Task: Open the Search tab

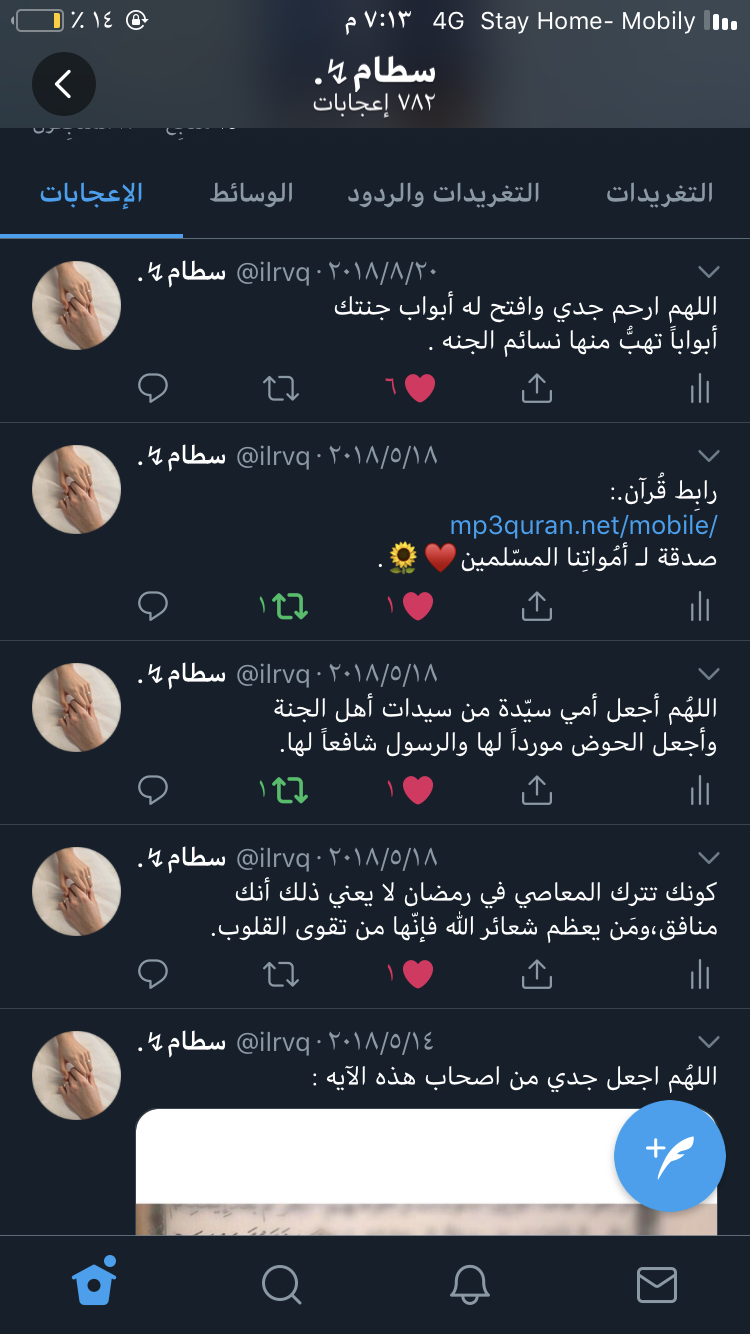Action: point(281,1284)
